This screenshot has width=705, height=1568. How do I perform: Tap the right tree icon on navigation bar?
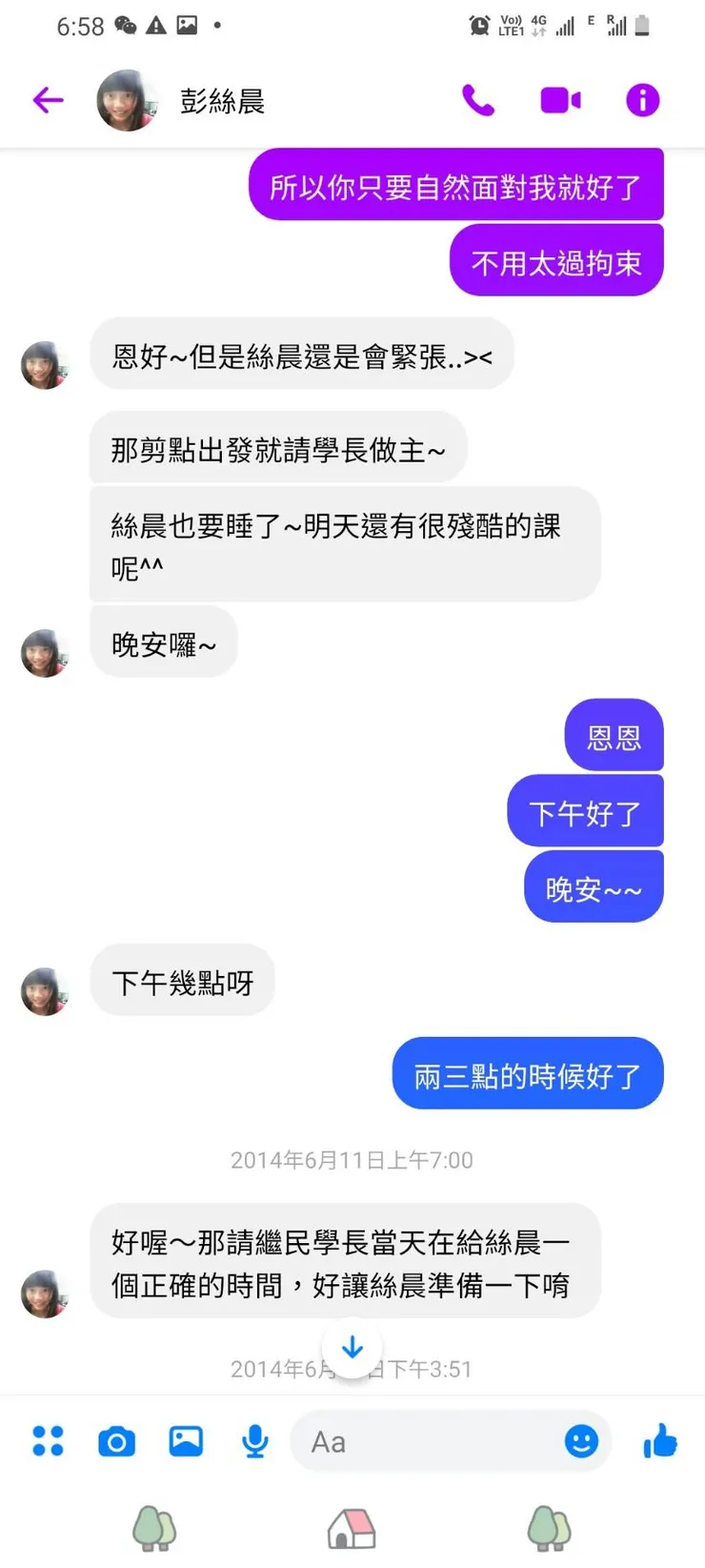[548, 1530]
